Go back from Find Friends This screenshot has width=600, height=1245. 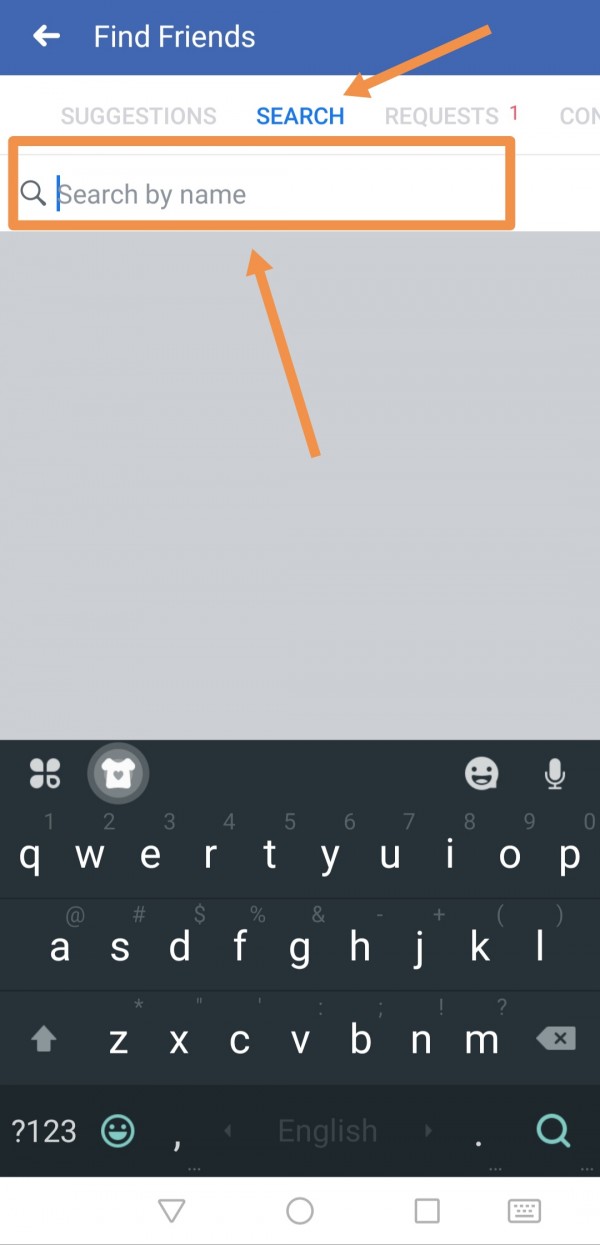(x=46, y=37)
